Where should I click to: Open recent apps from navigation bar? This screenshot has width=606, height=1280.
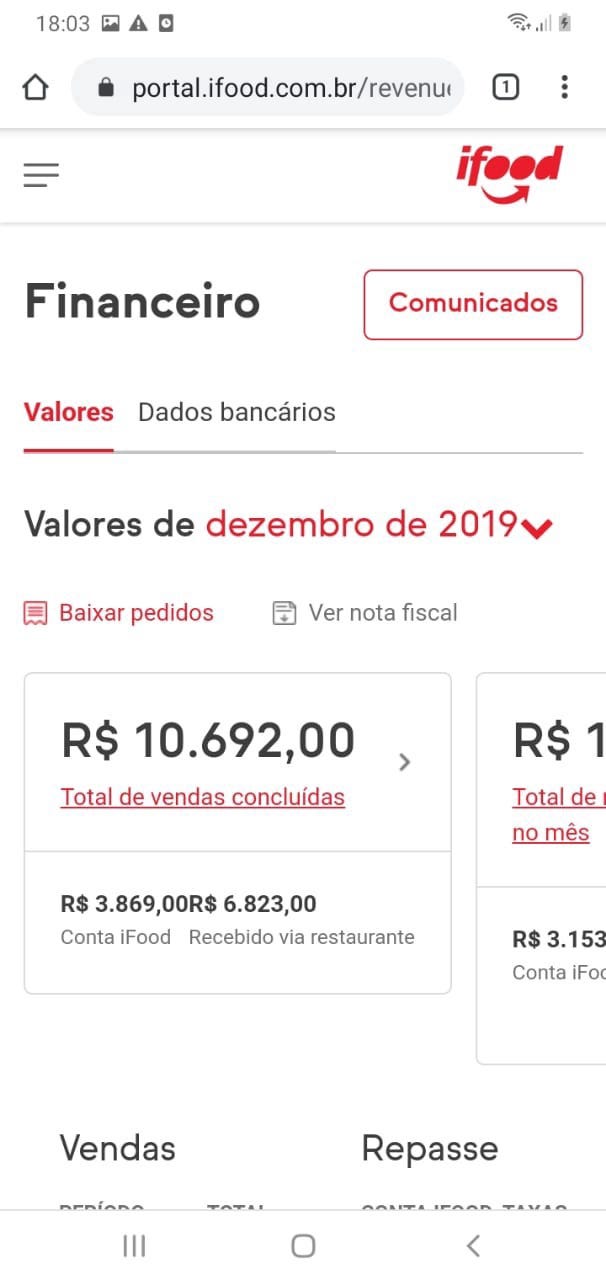tap(134, 1245)
